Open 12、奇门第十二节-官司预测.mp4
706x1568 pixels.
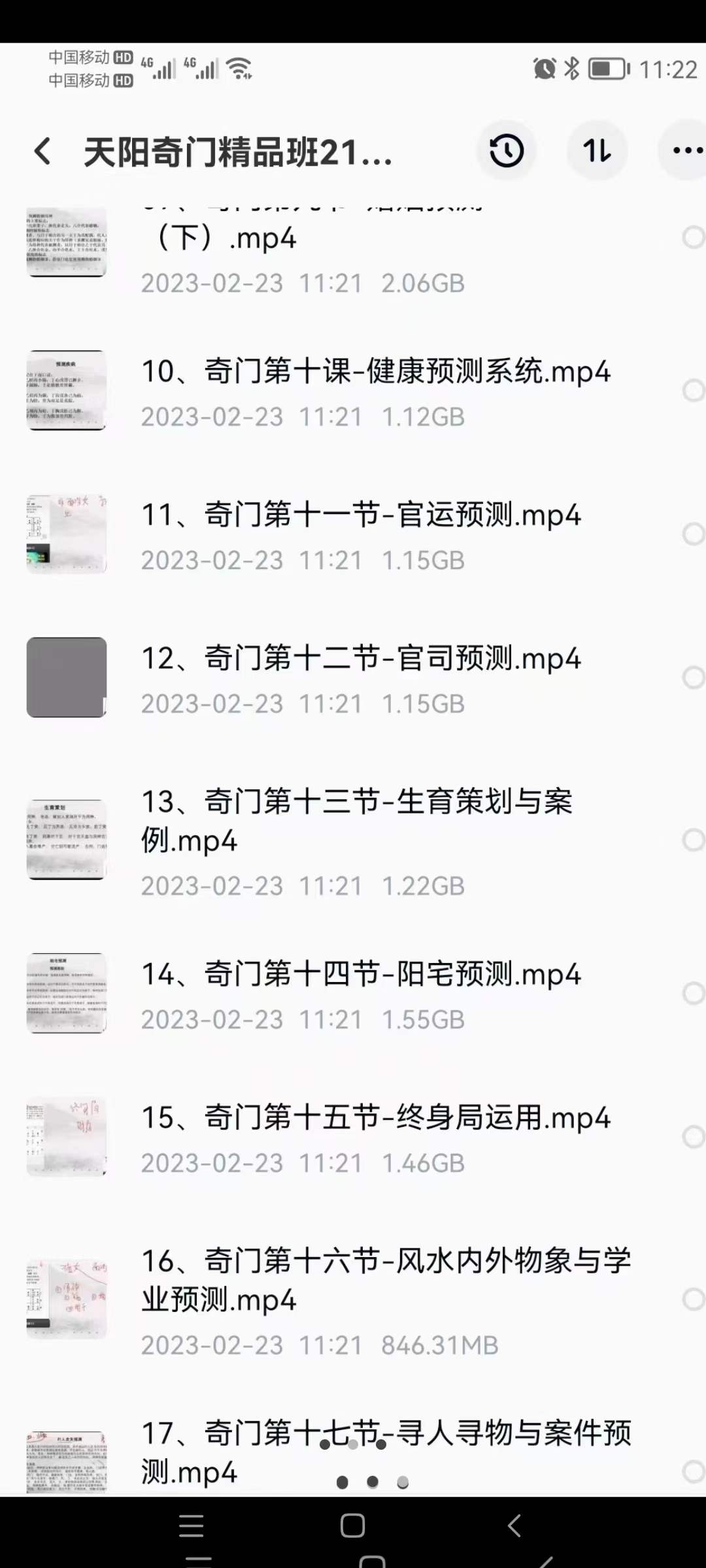click(x=361, y=659)
